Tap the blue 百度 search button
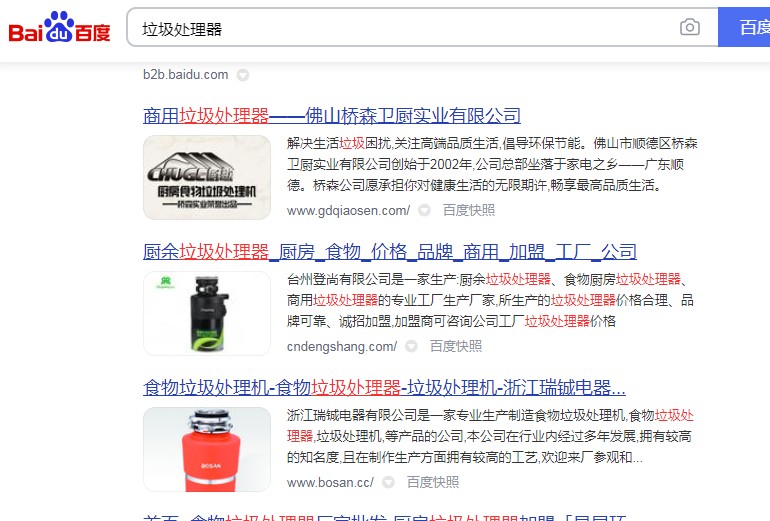 pyautogui.click(x=748, y=28)
